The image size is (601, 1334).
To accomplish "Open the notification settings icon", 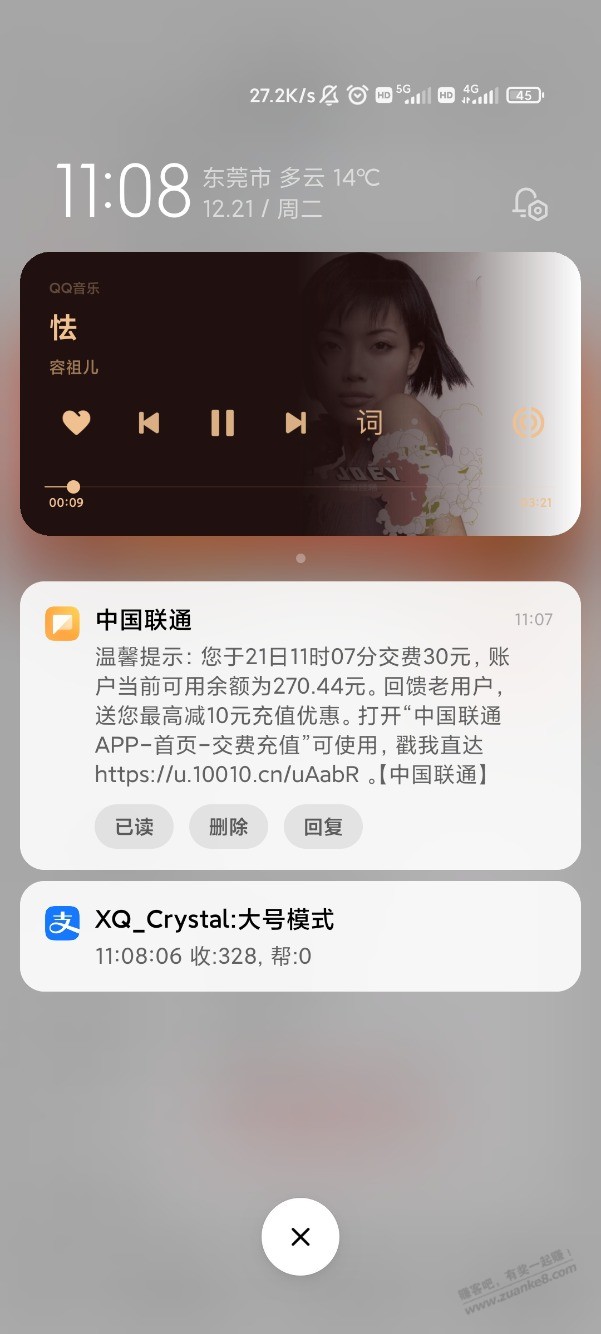I will click(x=529, y=204).
